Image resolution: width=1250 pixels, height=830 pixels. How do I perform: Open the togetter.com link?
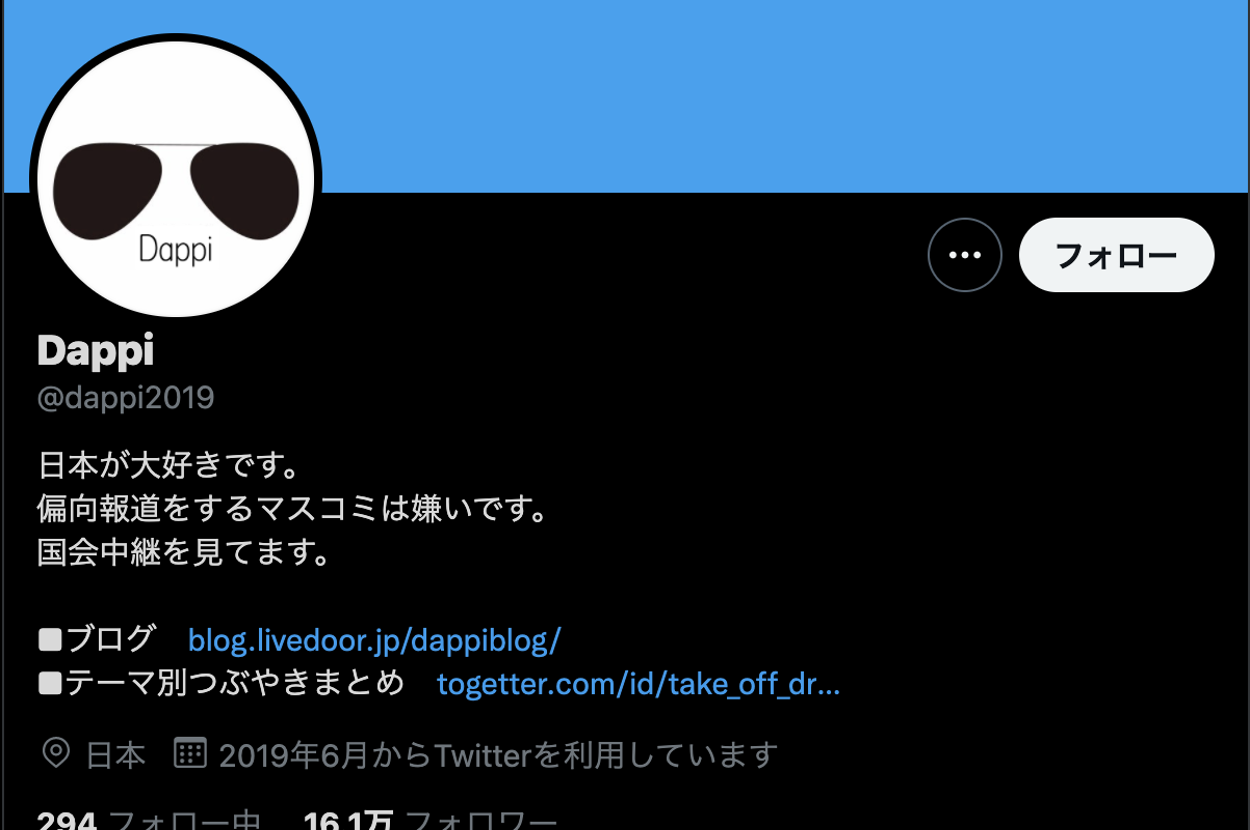tap(638, 684)
